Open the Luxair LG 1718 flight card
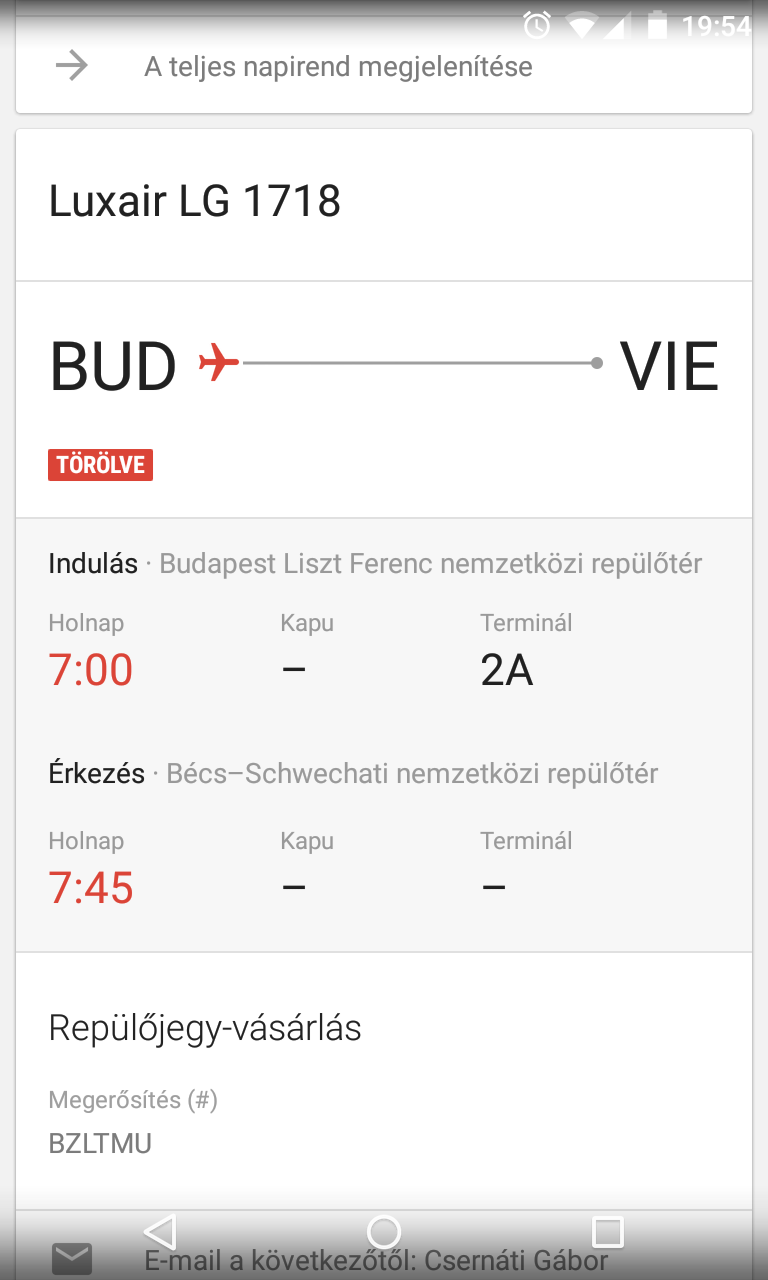The image size is (768, 1280). (195, 202)
